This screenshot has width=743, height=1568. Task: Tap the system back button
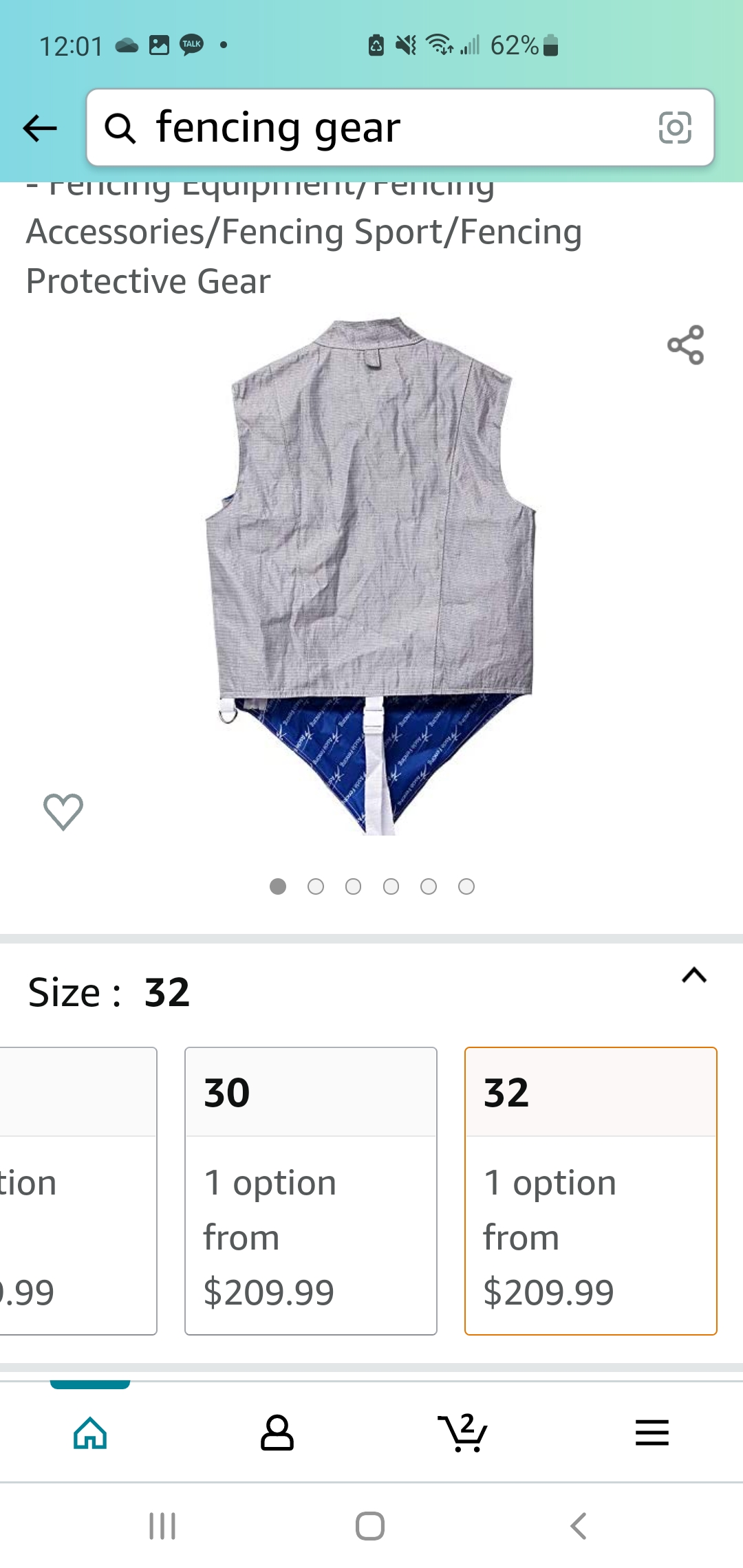coord(579,1526)
